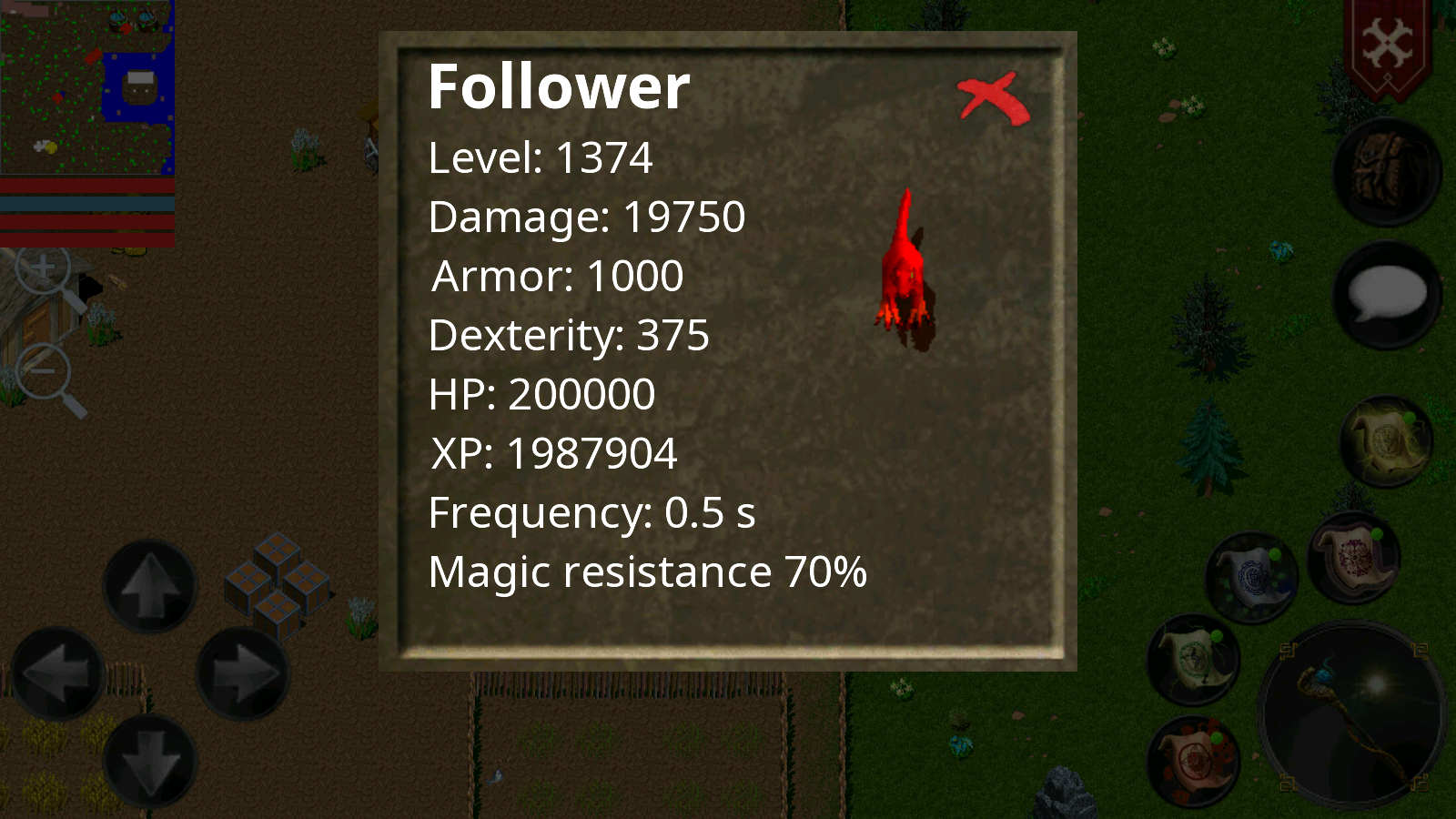Open the backpack inventory

pos(1387,172)
